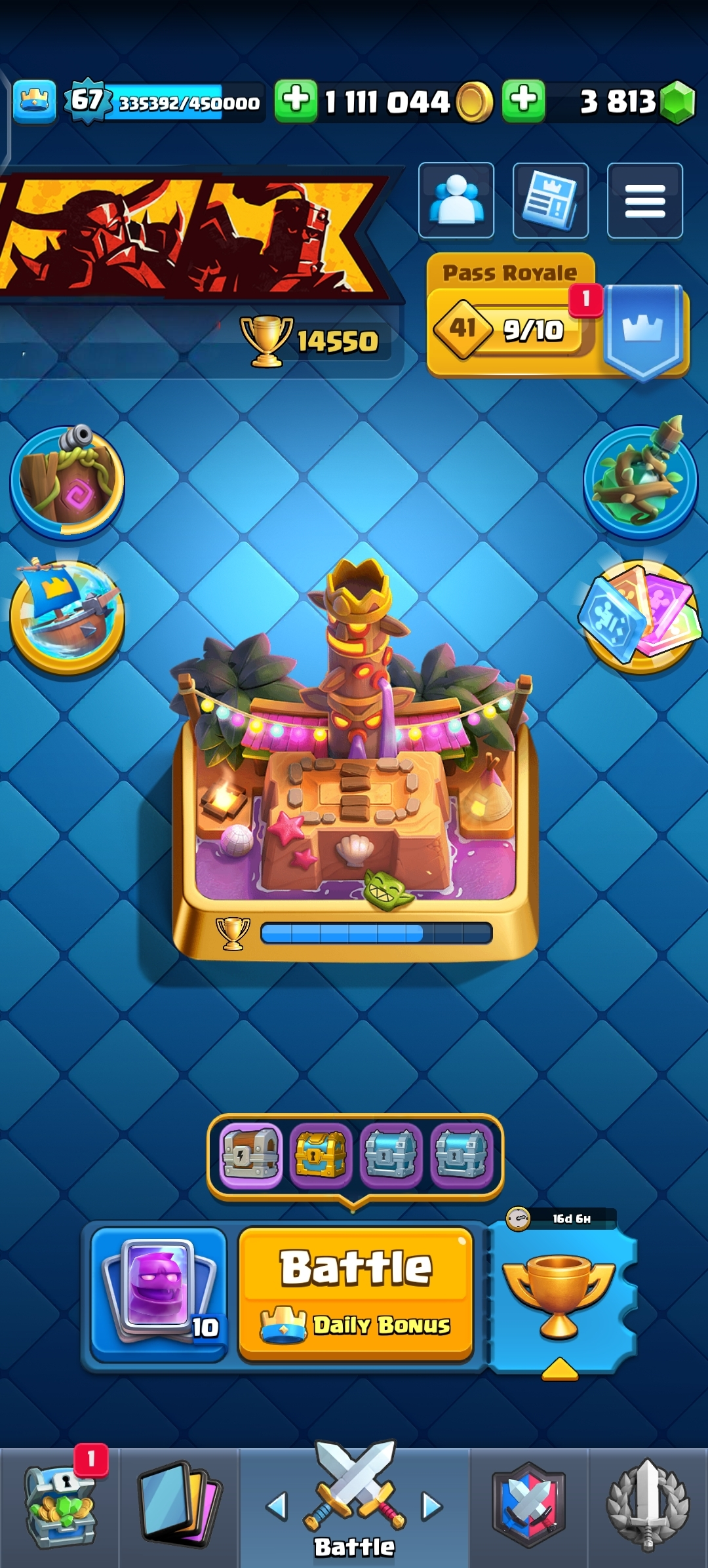Image resolution: width=708 pixels, height=1568 pixels.
Task: Open the tournament sword and laurel tab
Action: pyautogui.click(x=647, y=1508)
